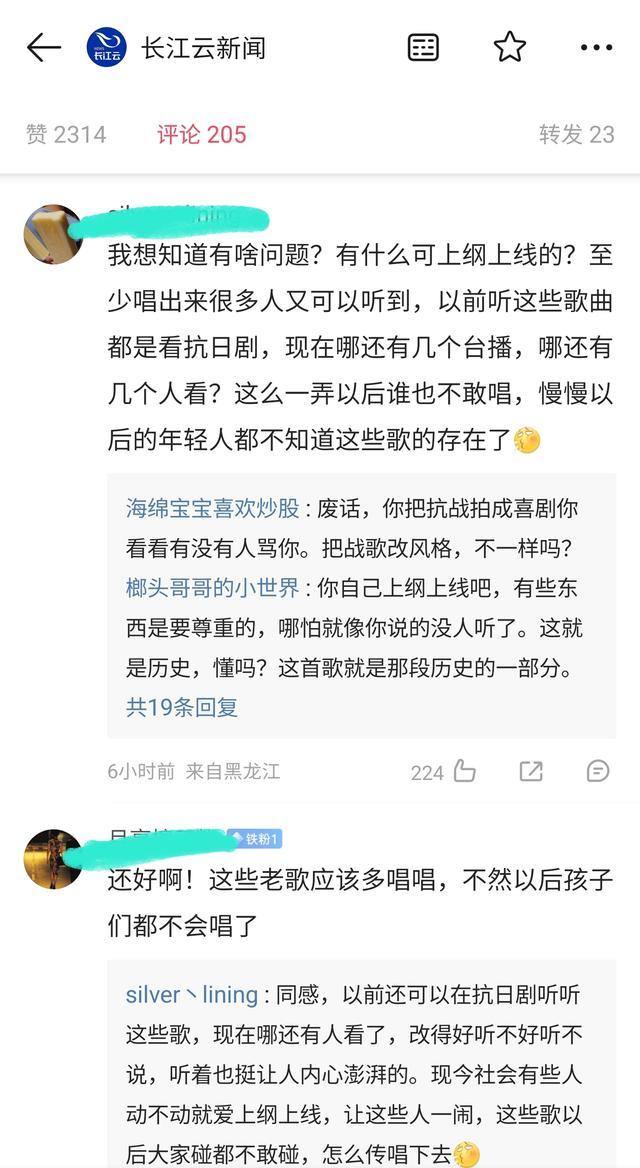Open the three-dot overflow menu
640x1168 pixels.
597,47
